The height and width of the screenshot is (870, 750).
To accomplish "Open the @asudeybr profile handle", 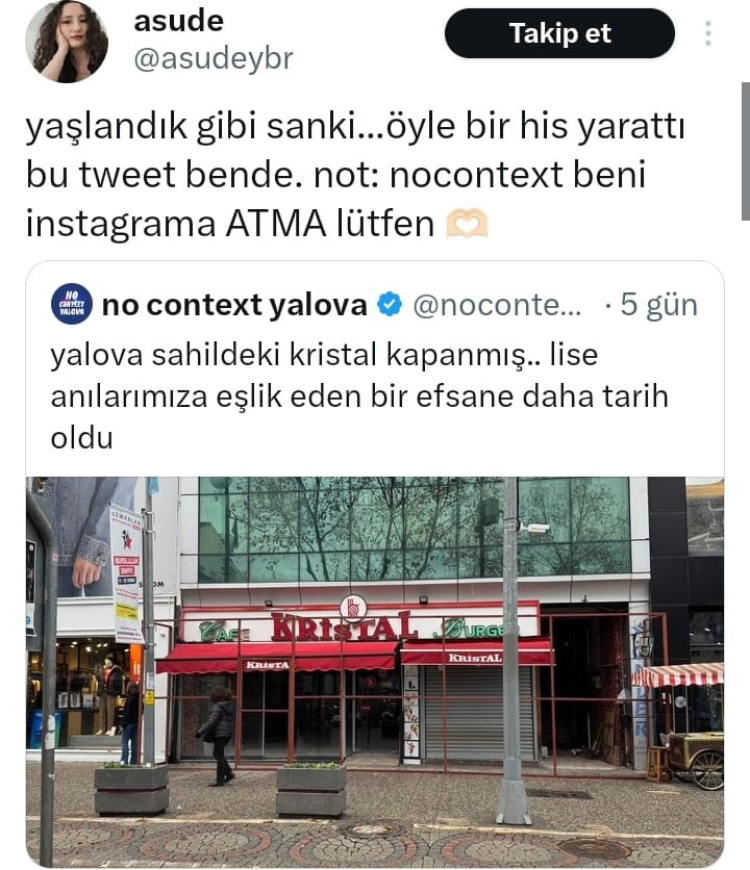I will (213, 59).
